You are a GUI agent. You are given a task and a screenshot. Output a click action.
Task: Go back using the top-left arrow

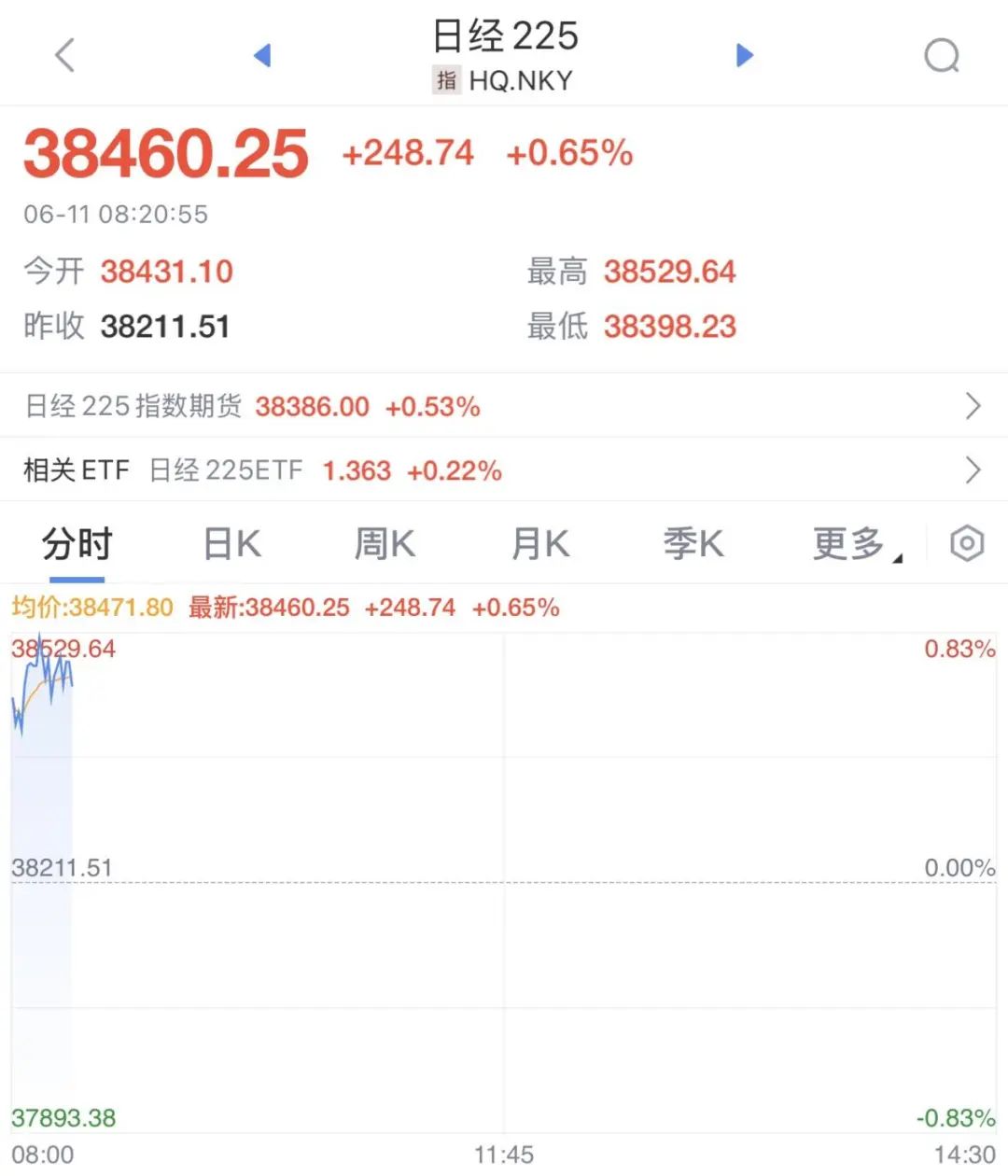pos(64,55)
